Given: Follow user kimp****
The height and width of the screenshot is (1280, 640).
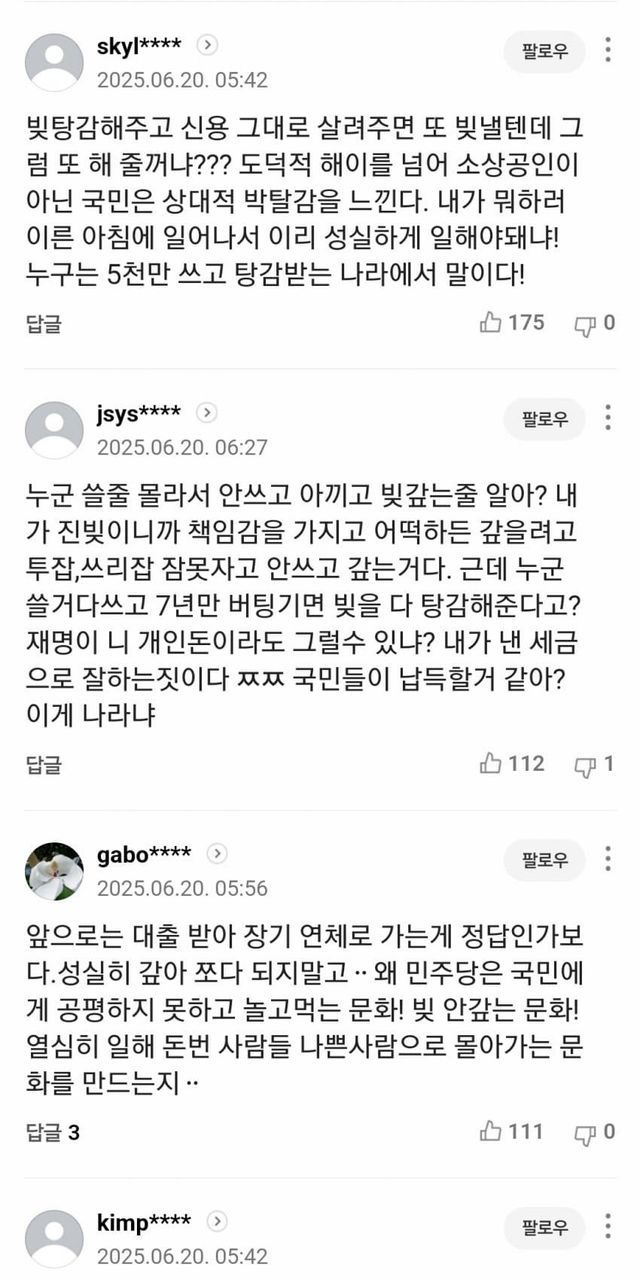Looking at the screenshot, I should (544, 1227).
